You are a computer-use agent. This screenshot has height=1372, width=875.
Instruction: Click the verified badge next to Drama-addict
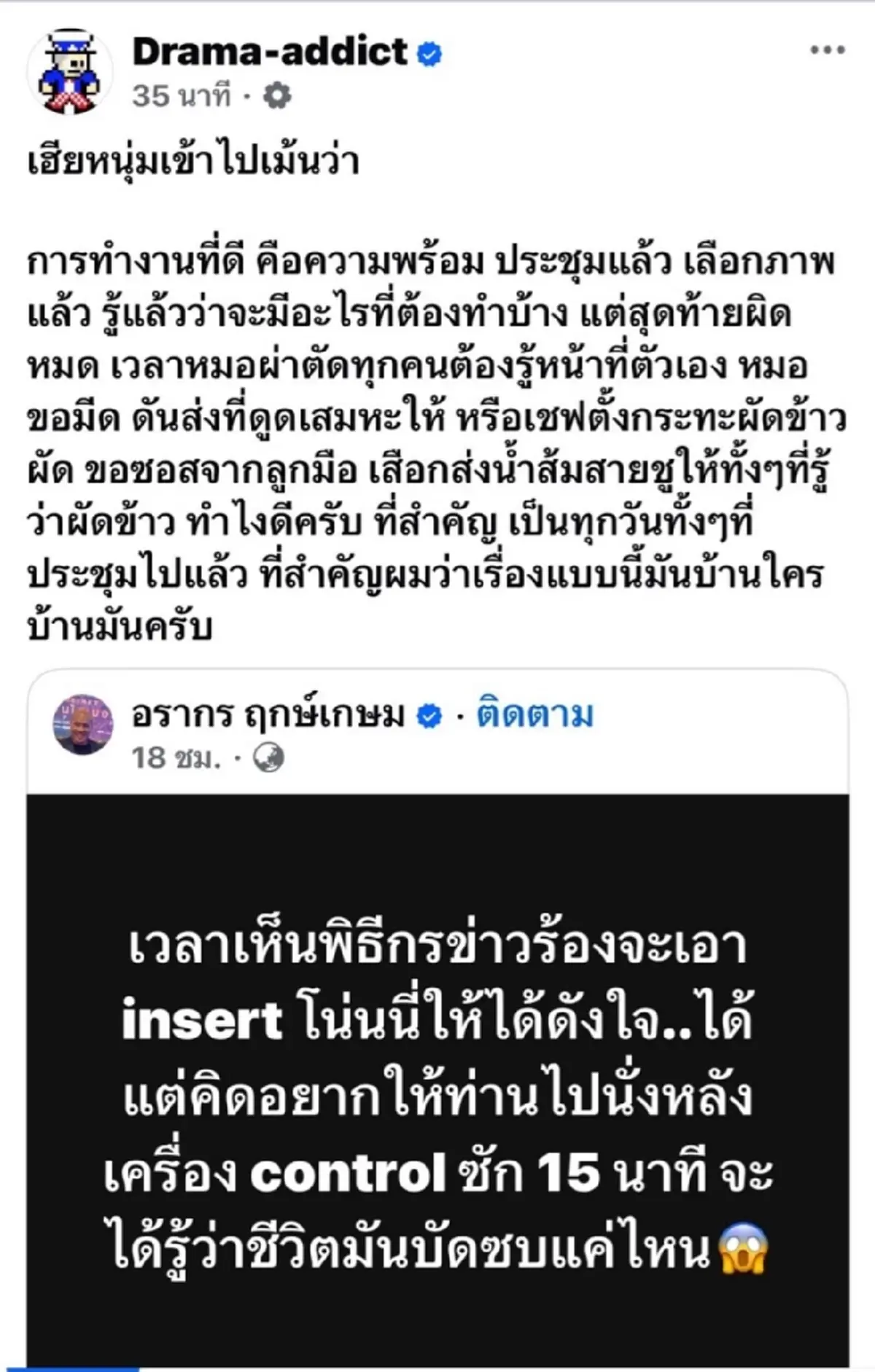pos(428,54)
